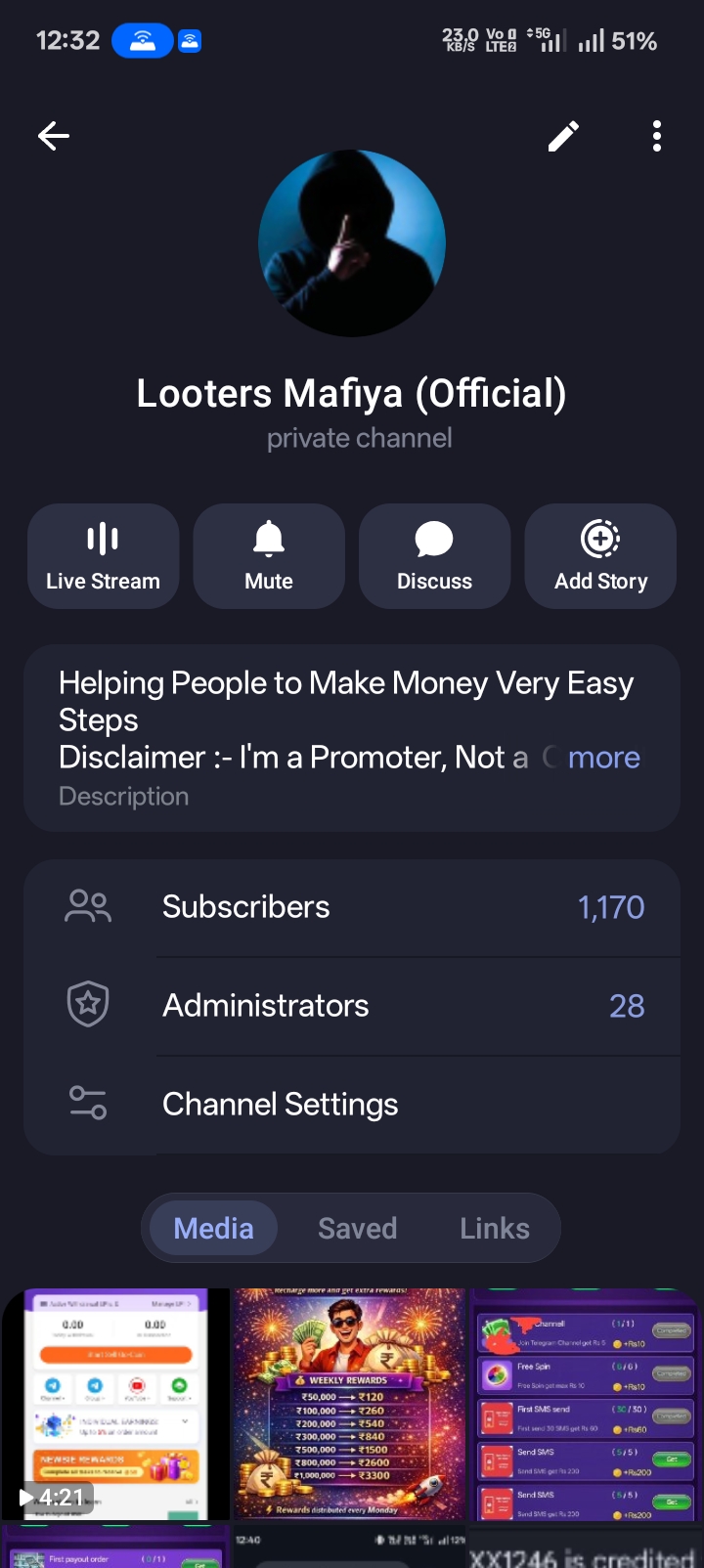Open the Discuss group
Screen dimensions: 704x1568
click(x=434, y=555)
